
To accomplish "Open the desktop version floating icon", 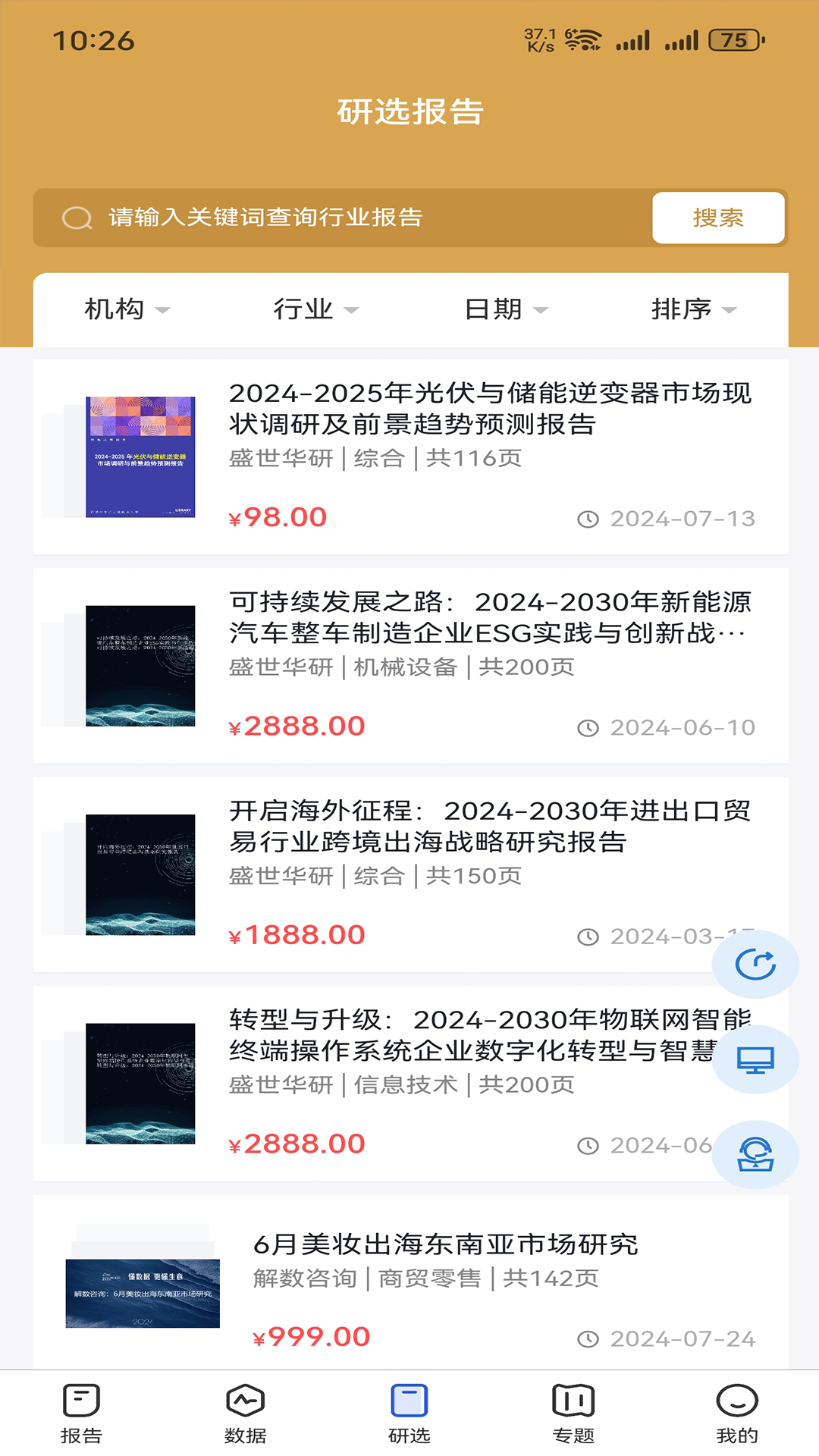I will [756, 1059].
